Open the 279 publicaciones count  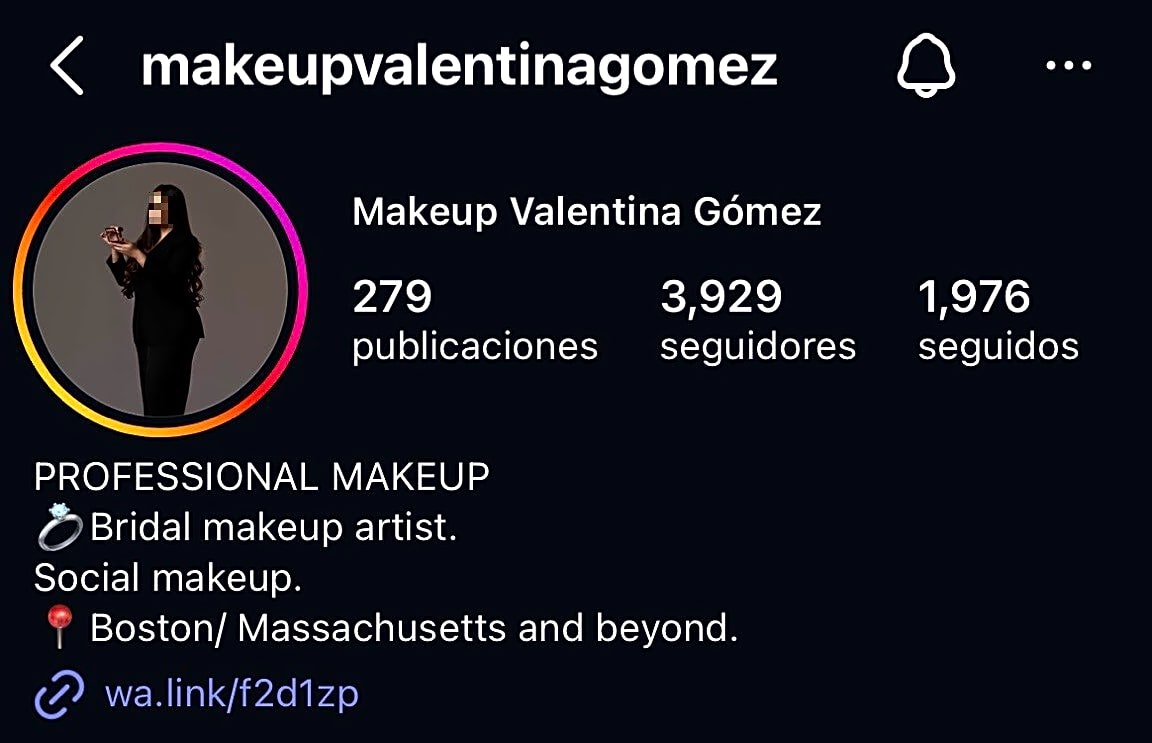474,320
